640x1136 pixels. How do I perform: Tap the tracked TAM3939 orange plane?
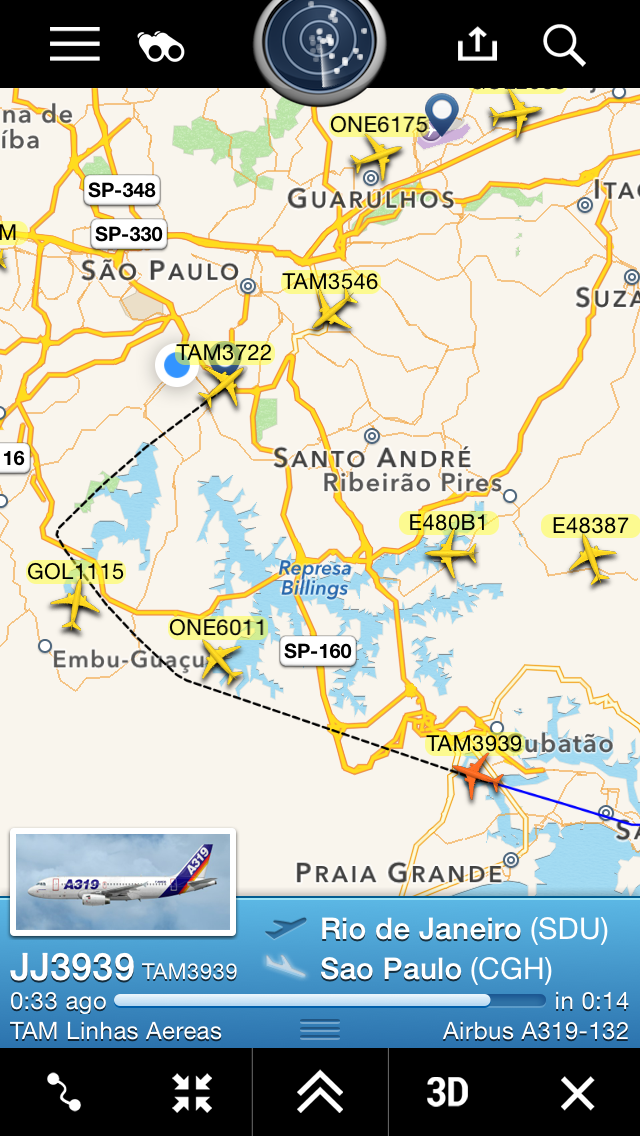click(x=476, y=774)
